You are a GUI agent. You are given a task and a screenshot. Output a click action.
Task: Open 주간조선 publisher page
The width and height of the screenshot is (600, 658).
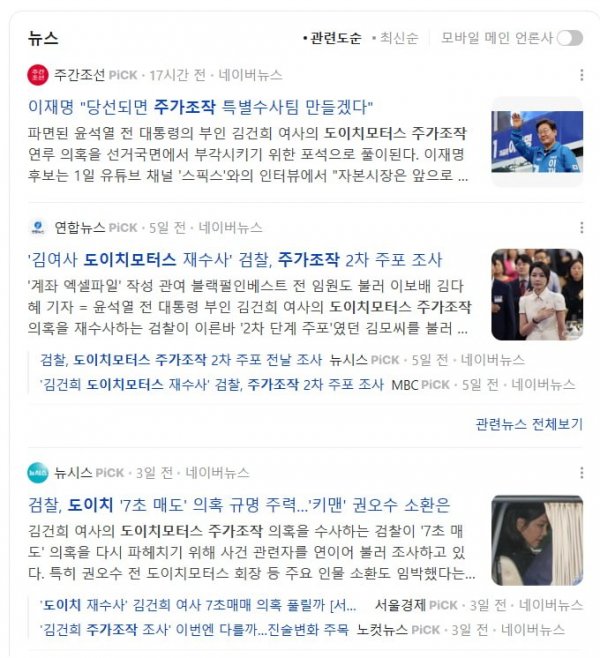tap(80, 74)
